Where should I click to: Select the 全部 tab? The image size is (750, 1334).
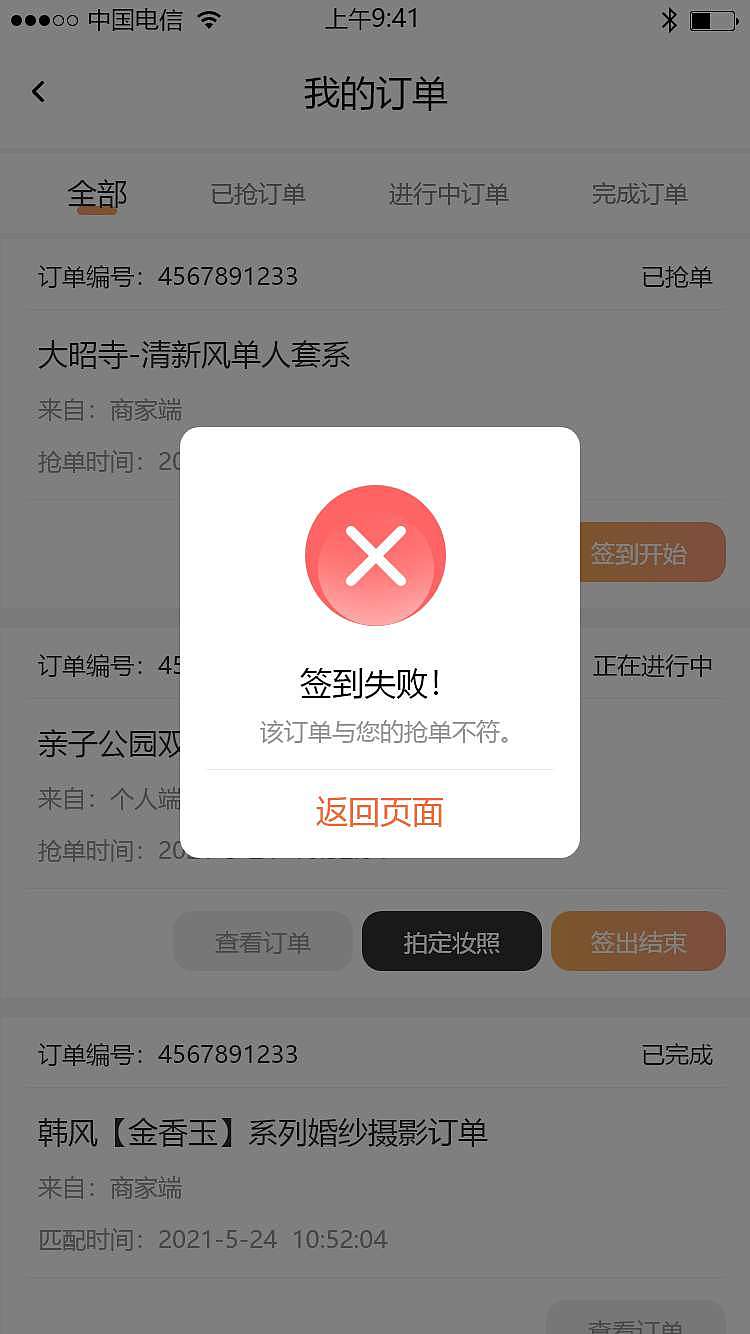pyautogui.click(x=97, y=194)
